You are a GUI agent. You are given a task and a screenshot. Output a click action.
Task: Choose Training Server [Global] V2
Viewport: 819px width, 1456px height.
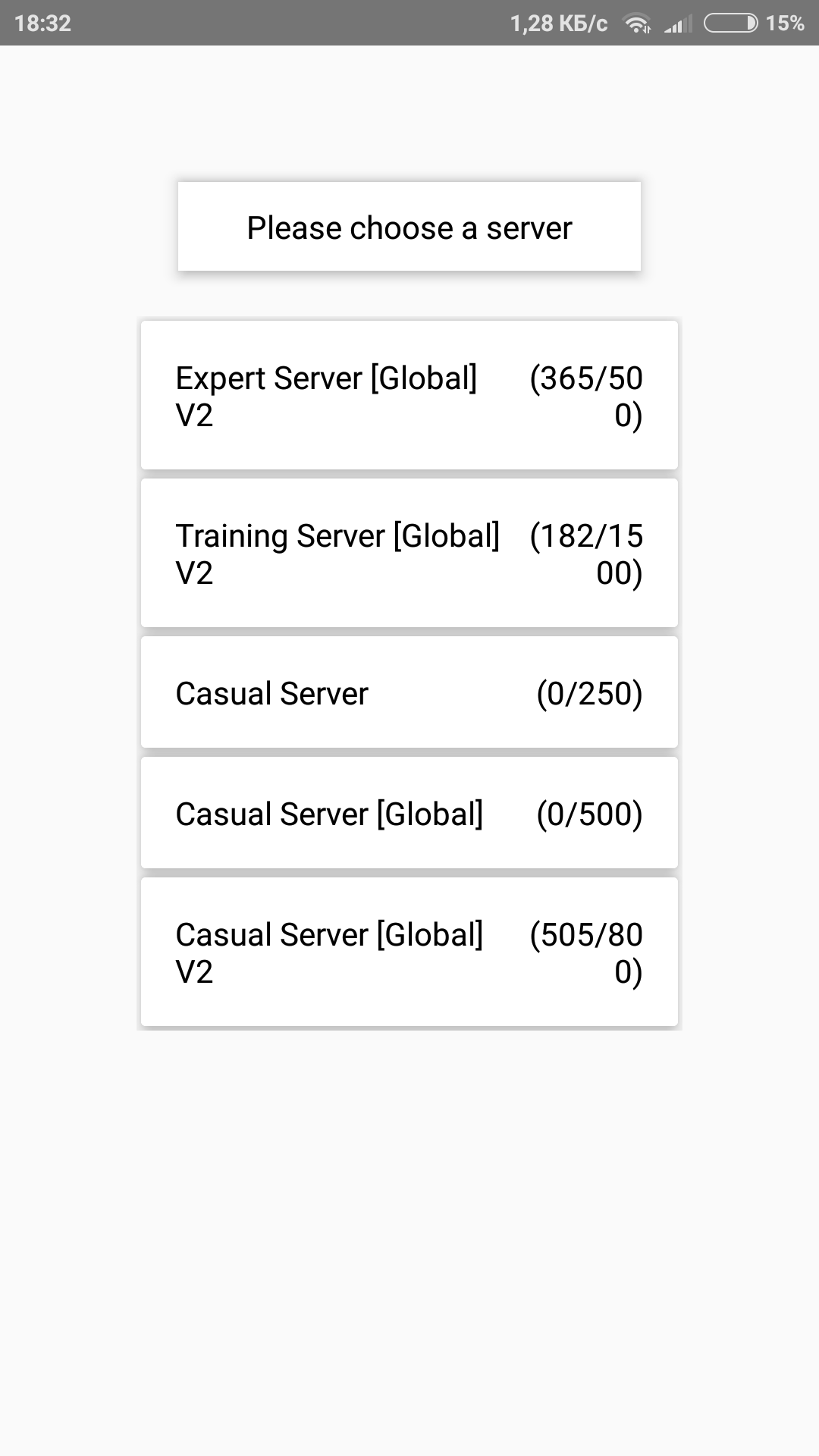coord(409,553)
